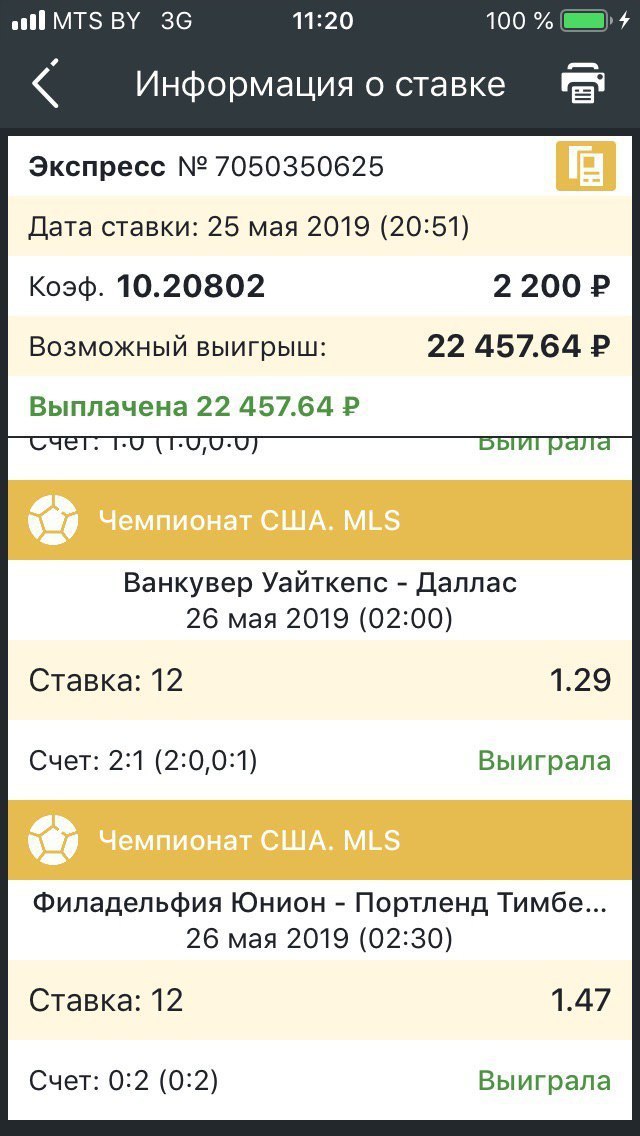640x1136 pixels.
Task: Print the bet slip with printer icon
Action: click(582, 83)
